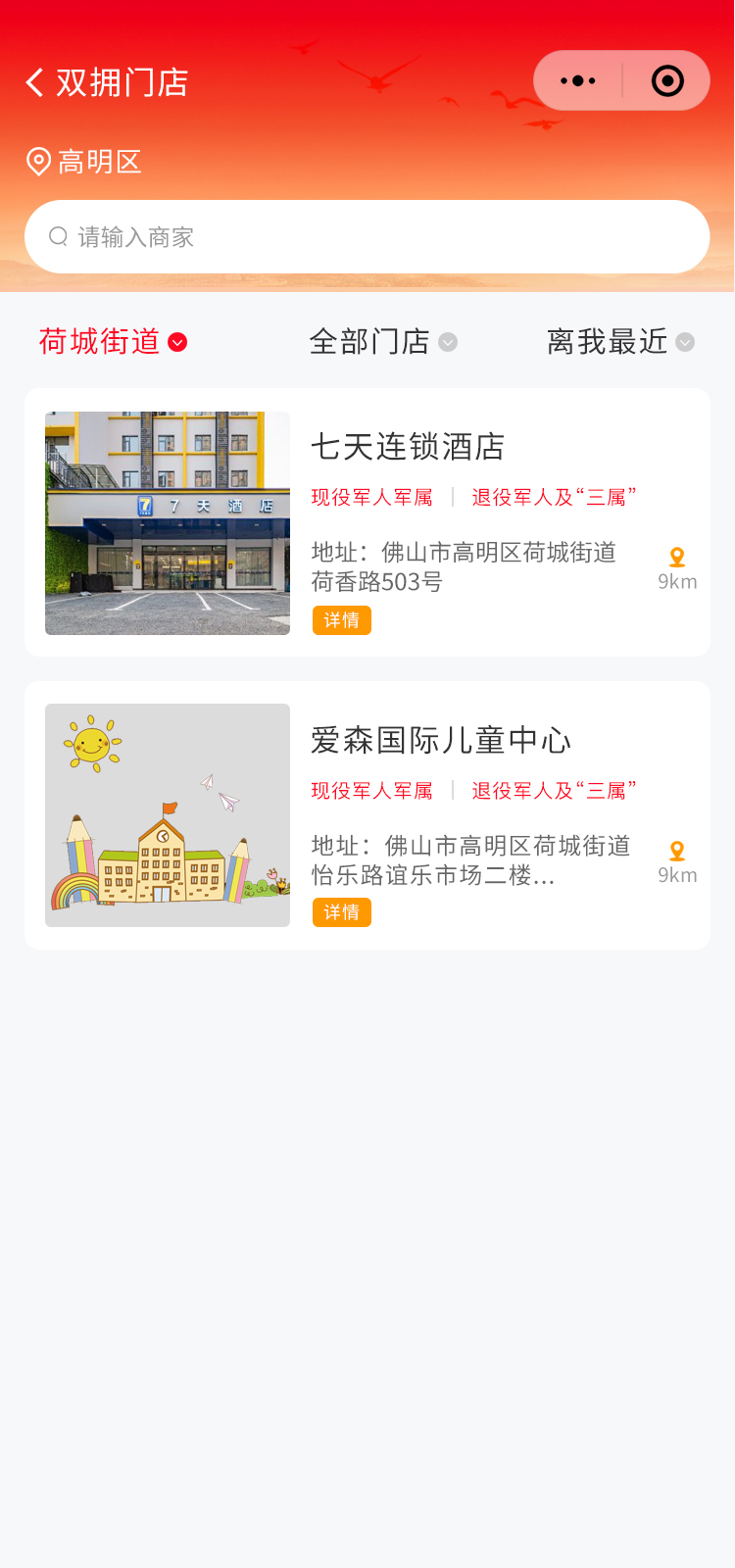Change the location 高明区
Screen dimensions: 735x1568
84,162
